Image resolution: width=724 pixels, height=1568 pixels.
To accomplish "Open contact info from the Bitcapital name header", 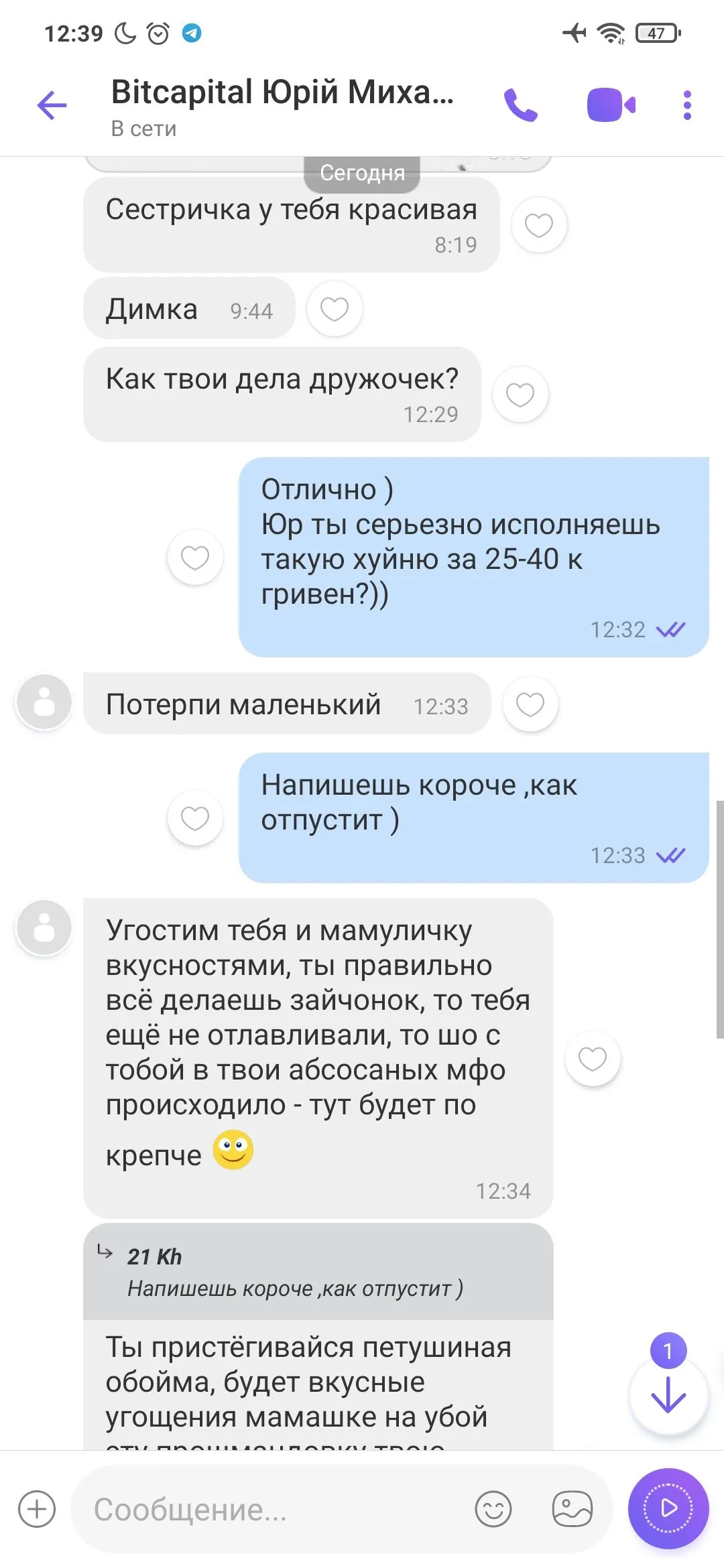I will pyautogui.click(x=282, y=105).
